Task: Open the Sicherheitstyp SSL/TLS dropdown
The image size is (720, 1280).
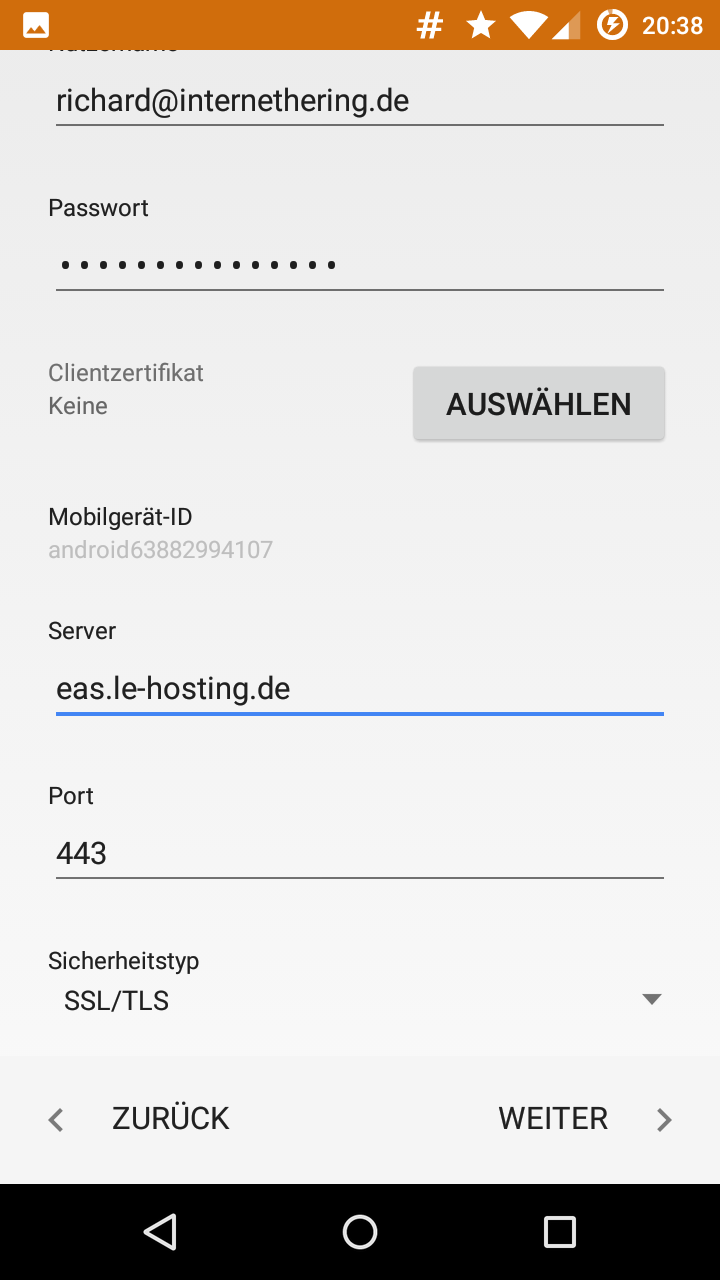Action: pos(360,1000)
